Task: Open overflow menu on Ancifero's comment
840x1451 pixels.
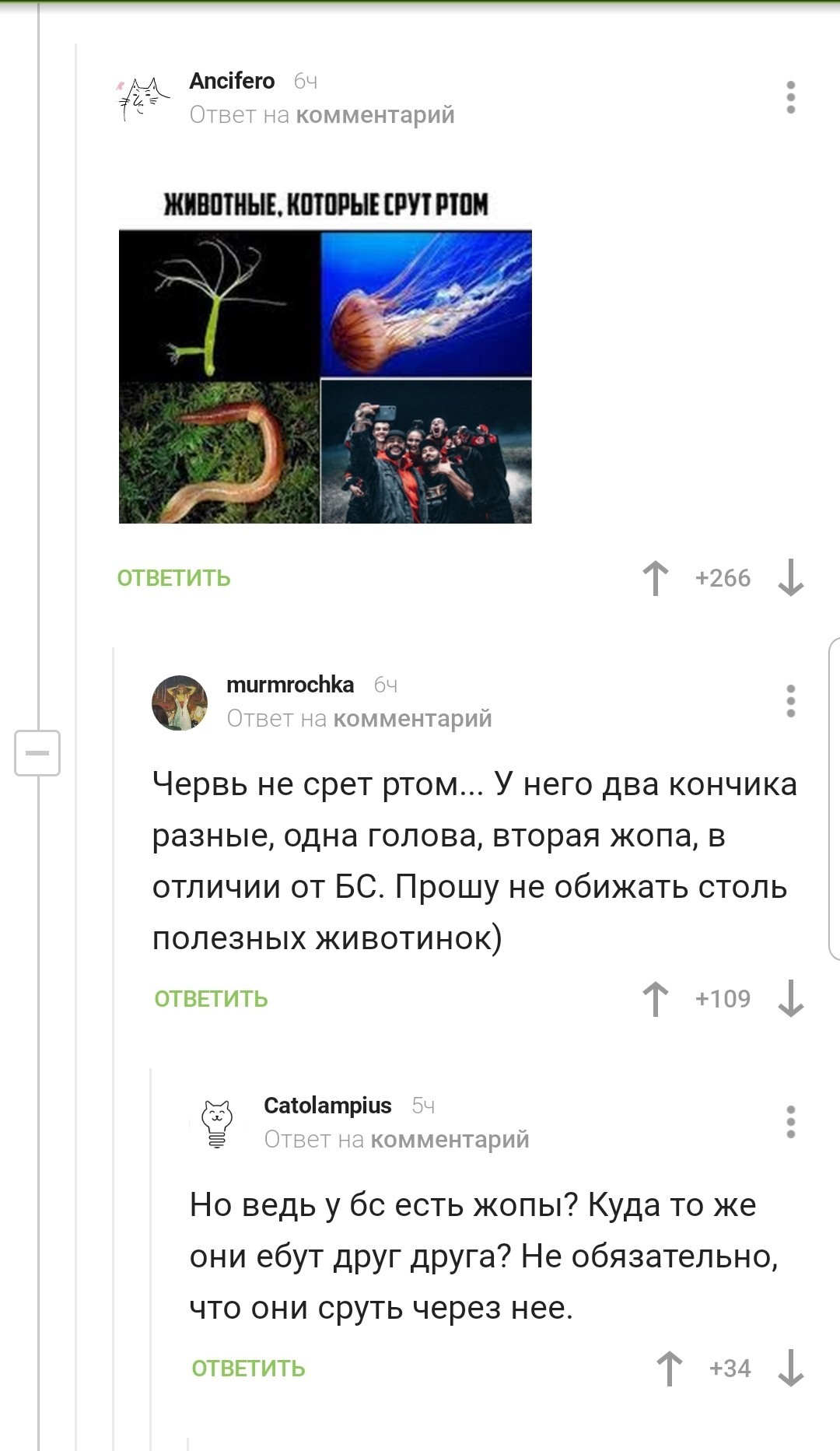Action: pyautogui.click(x=790, y=97)
